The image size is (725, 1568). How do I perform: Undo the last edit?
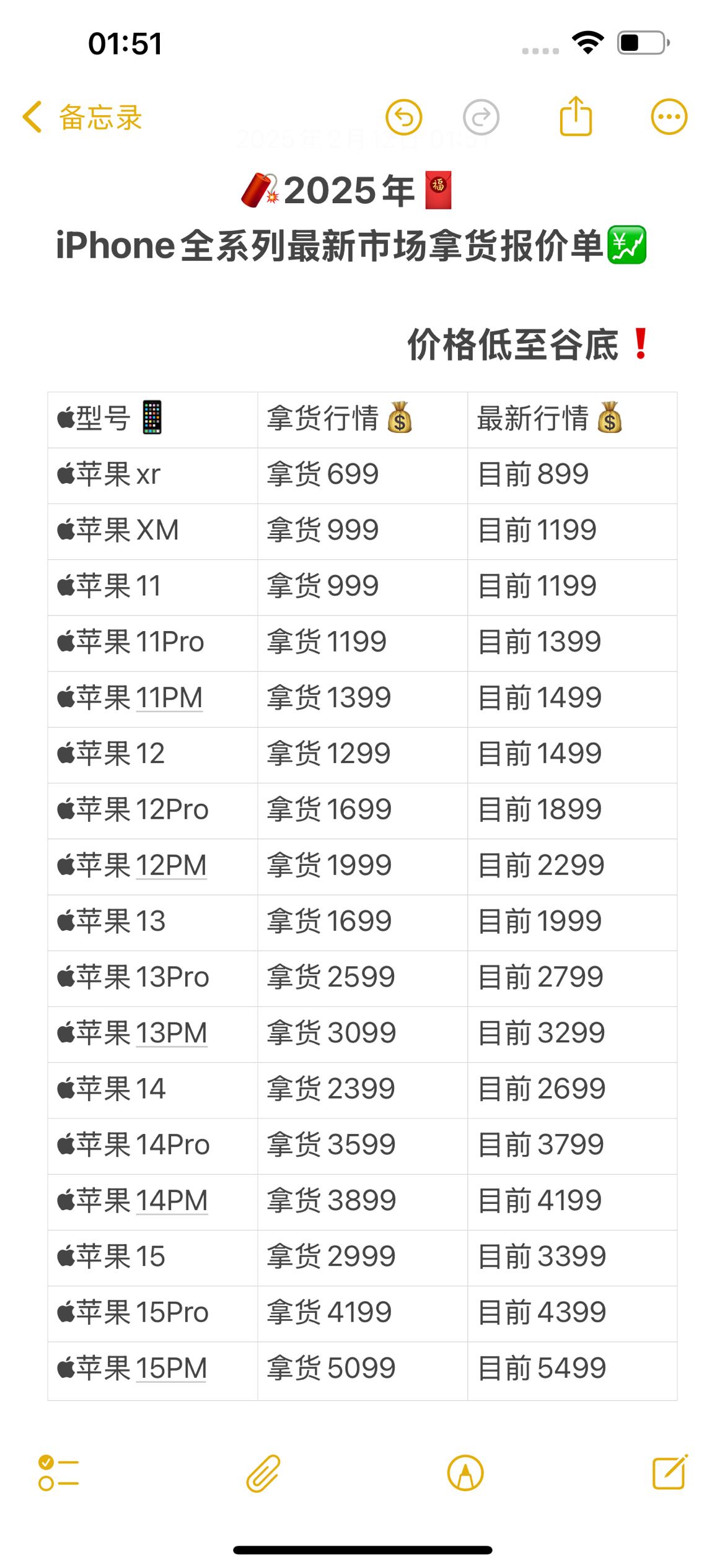[403, 117]
